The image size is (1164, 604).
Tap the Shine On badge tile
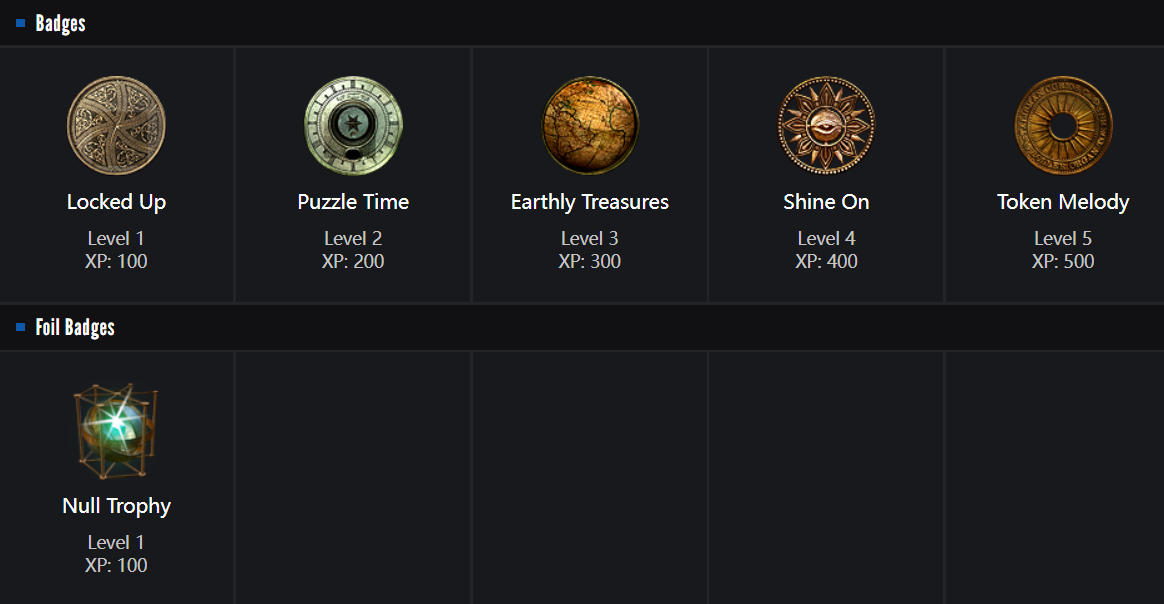pos(826,127)
